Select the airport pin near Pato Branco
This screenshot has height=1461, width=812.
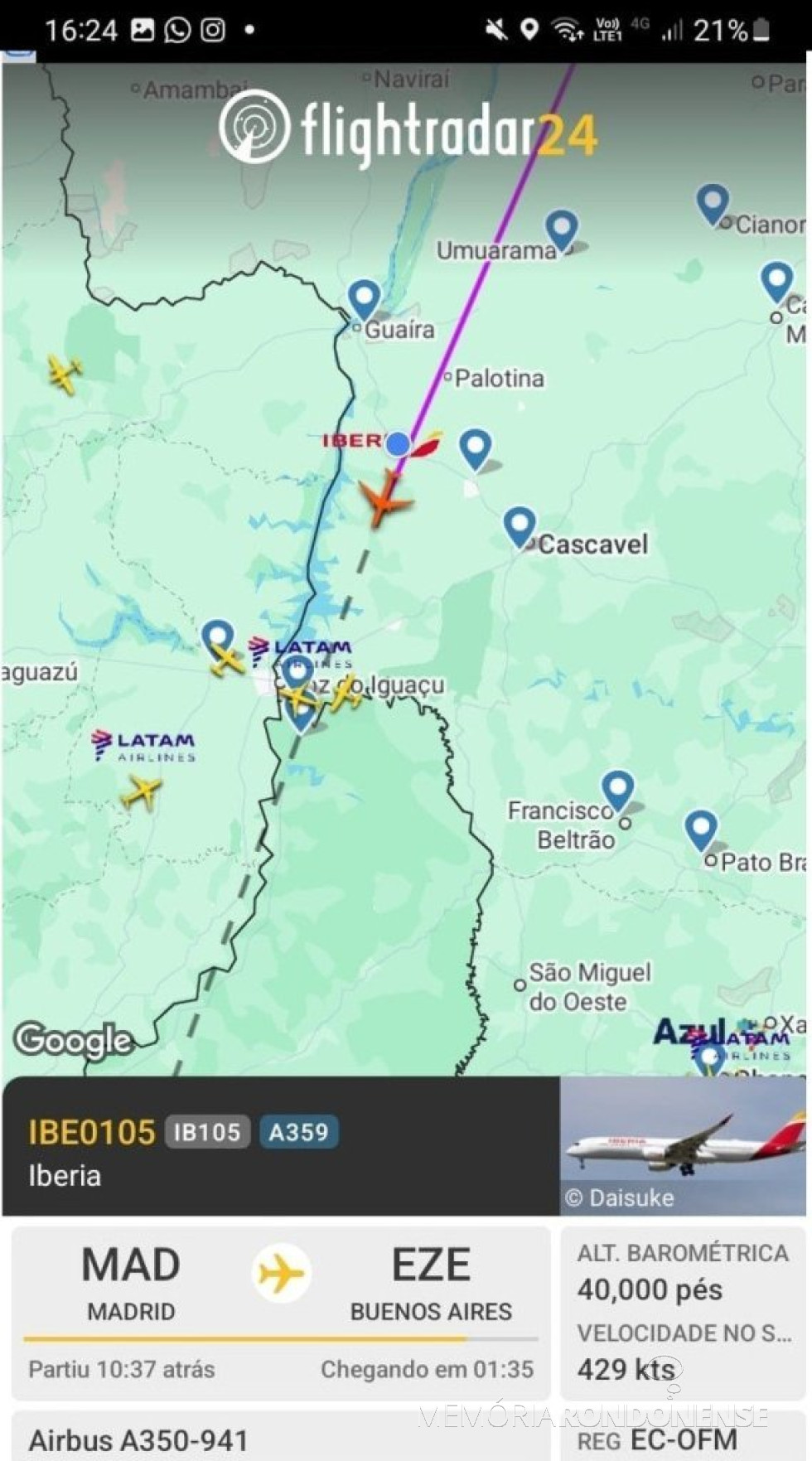tap(701, 828)
